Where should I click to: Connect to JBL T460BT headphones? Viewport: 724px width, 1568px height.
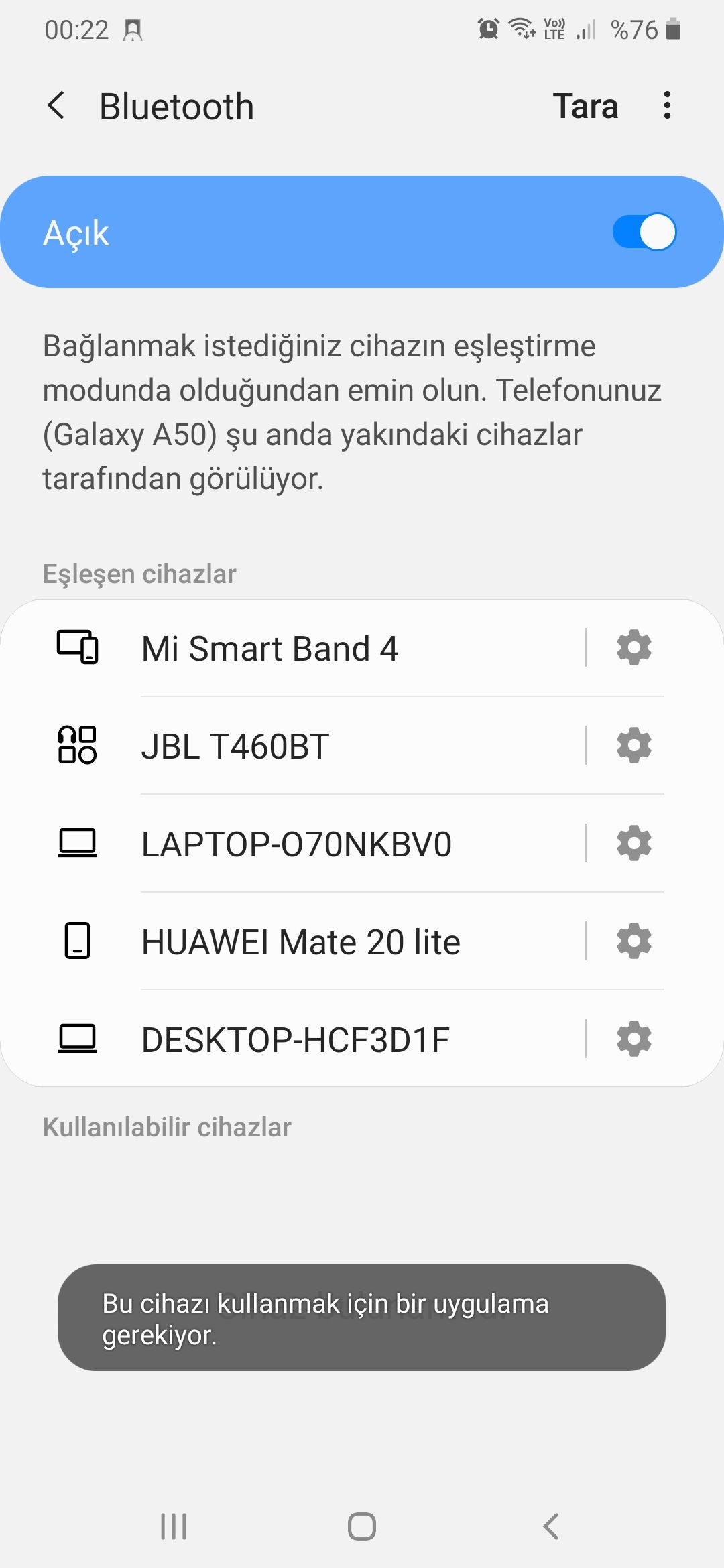click(294, 745)
